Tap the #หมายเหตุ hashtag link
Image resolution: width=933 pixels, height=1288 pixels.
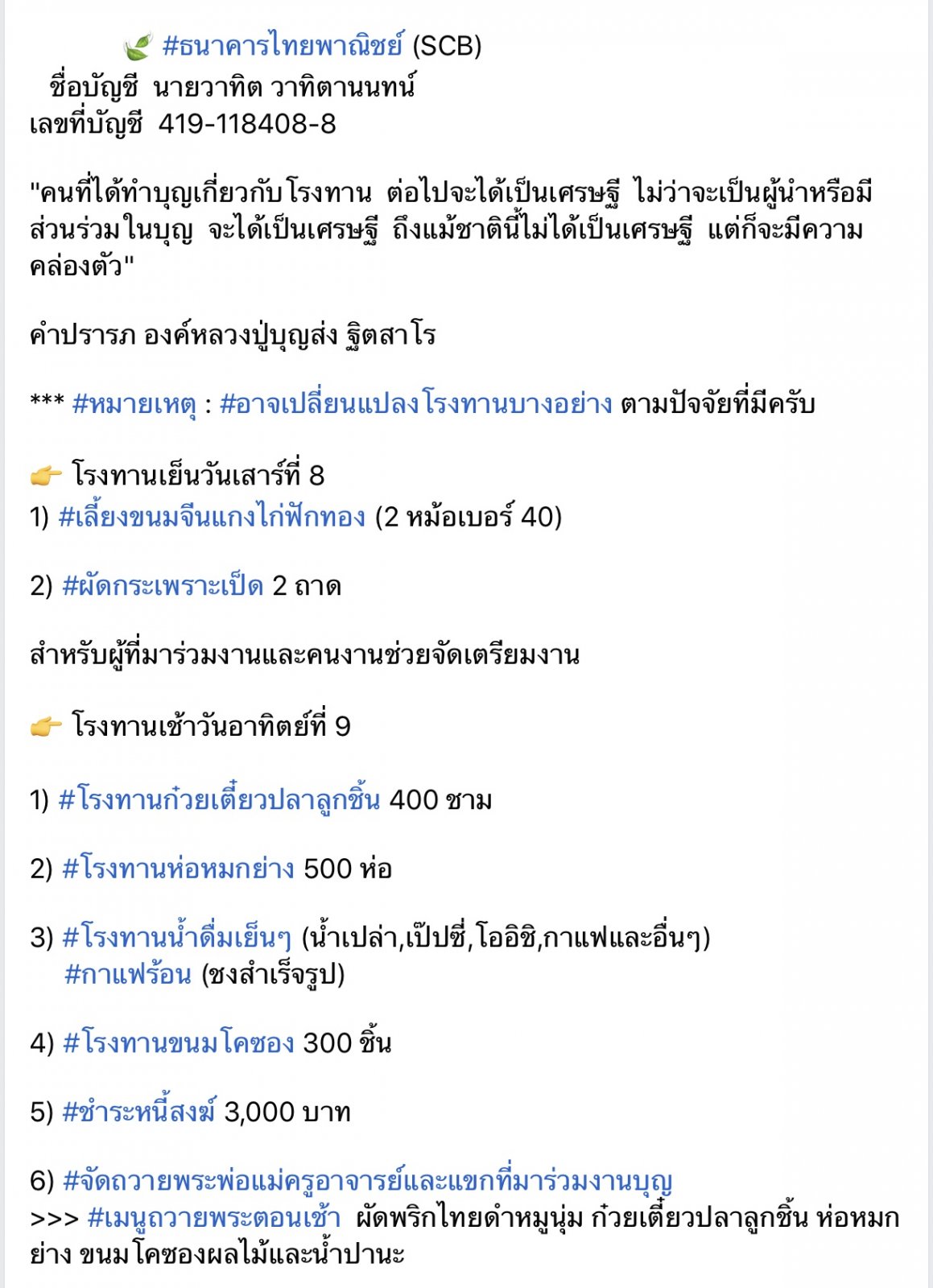click(134, 403)
